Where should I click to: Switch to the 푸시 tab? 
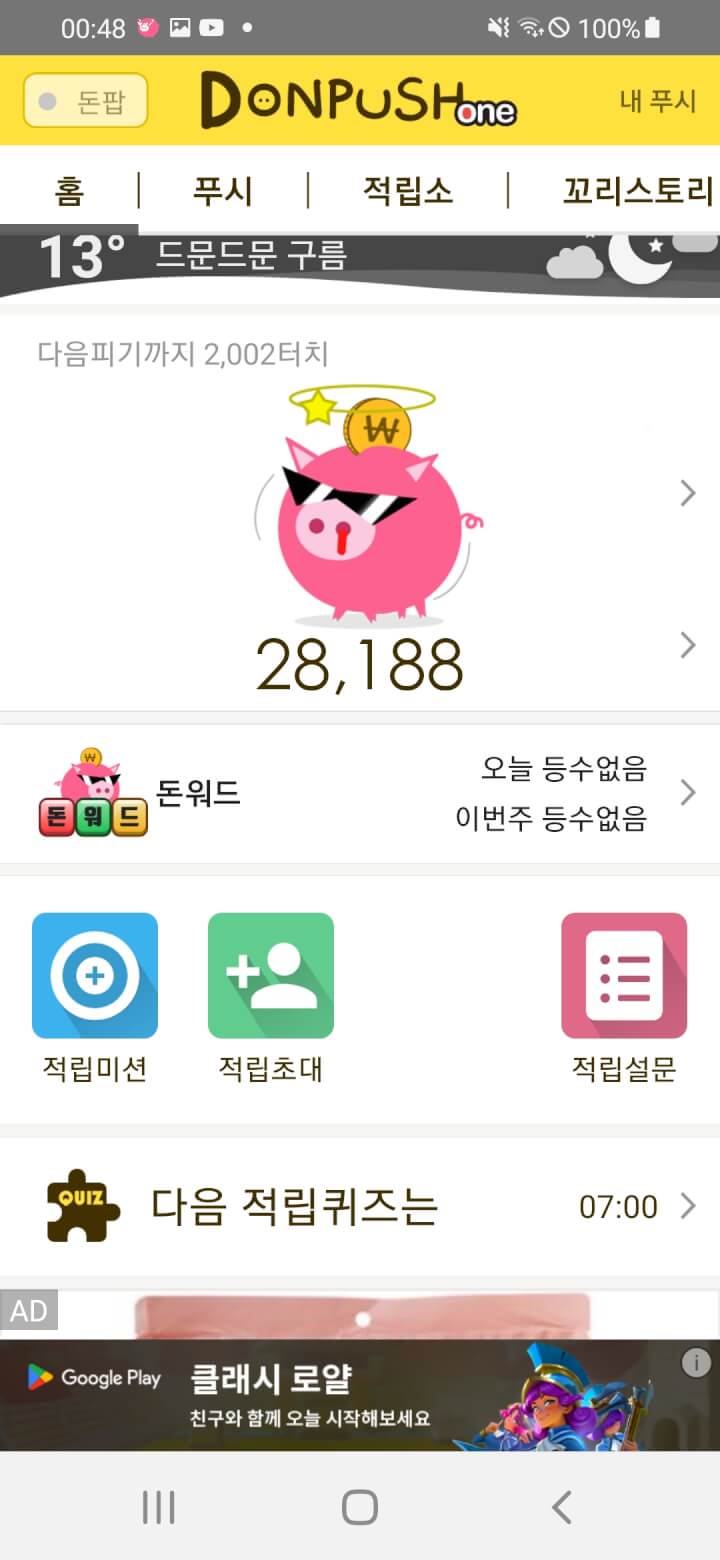(x=222, y=190)
